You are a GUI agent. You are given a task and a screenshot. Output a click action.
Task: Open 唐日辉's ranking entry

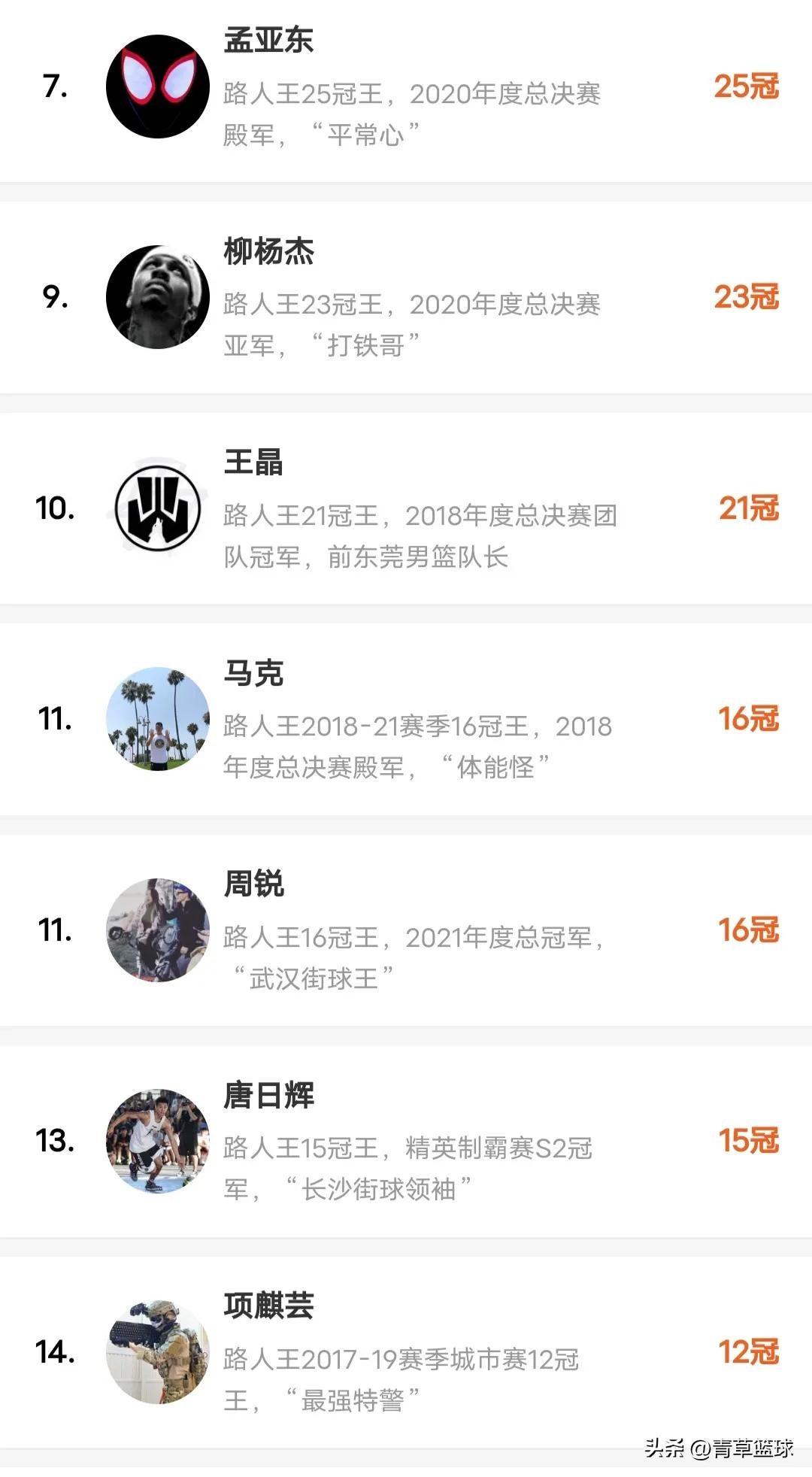coord(406,1141)
